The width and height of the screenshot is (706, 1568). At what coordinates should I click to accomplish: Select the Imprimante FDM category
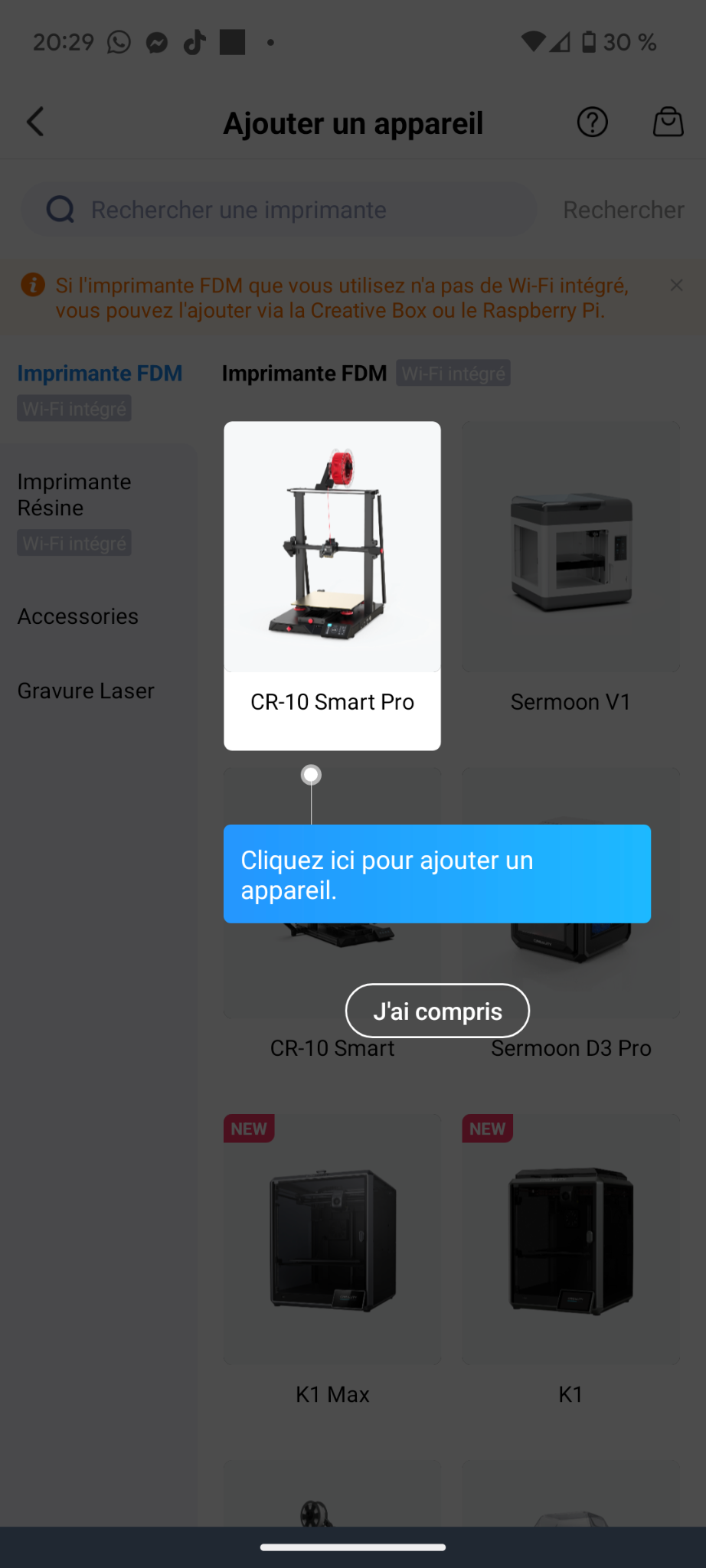point(100,374)
